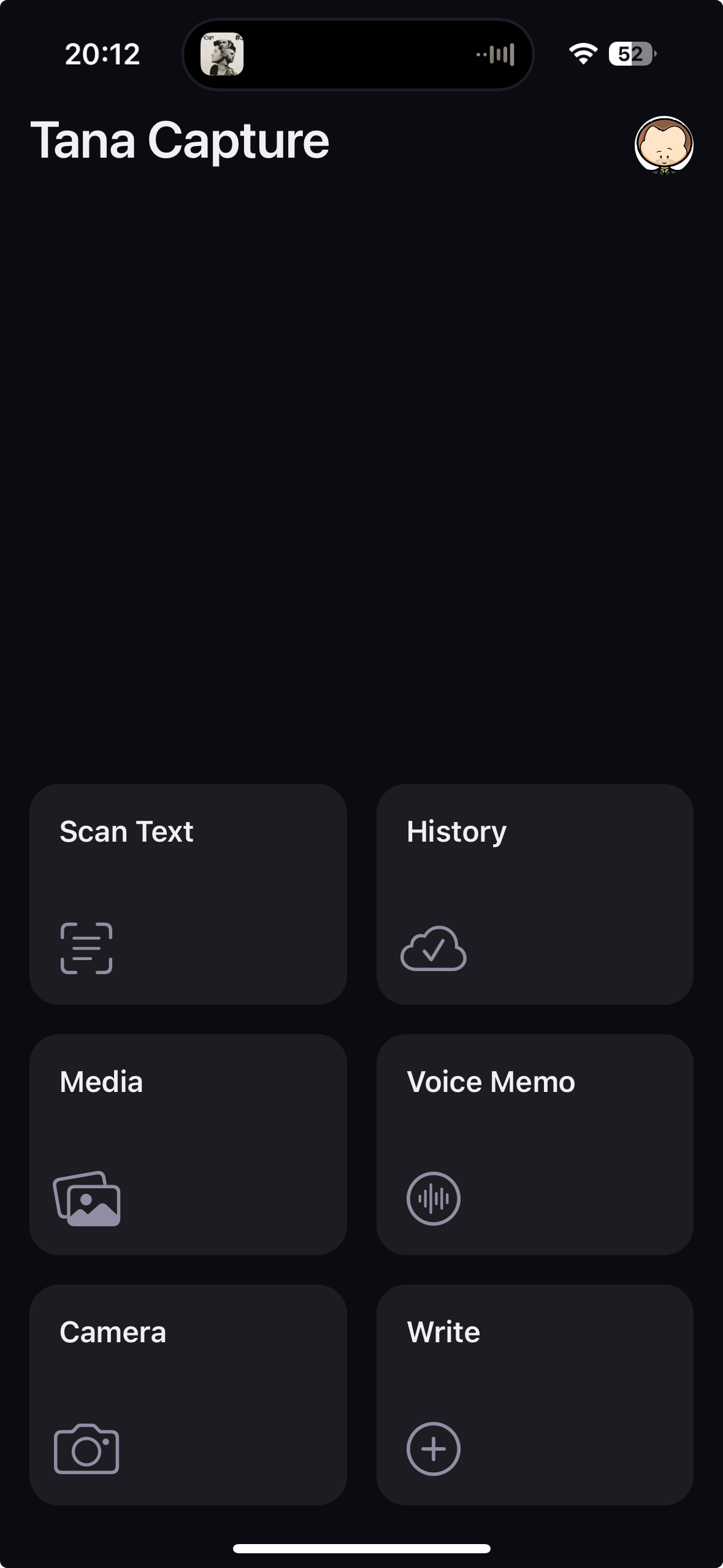The height and width of the screenshot is (1568, 723).
Task: Open the Scan Text card
Action: click(188, 894)
